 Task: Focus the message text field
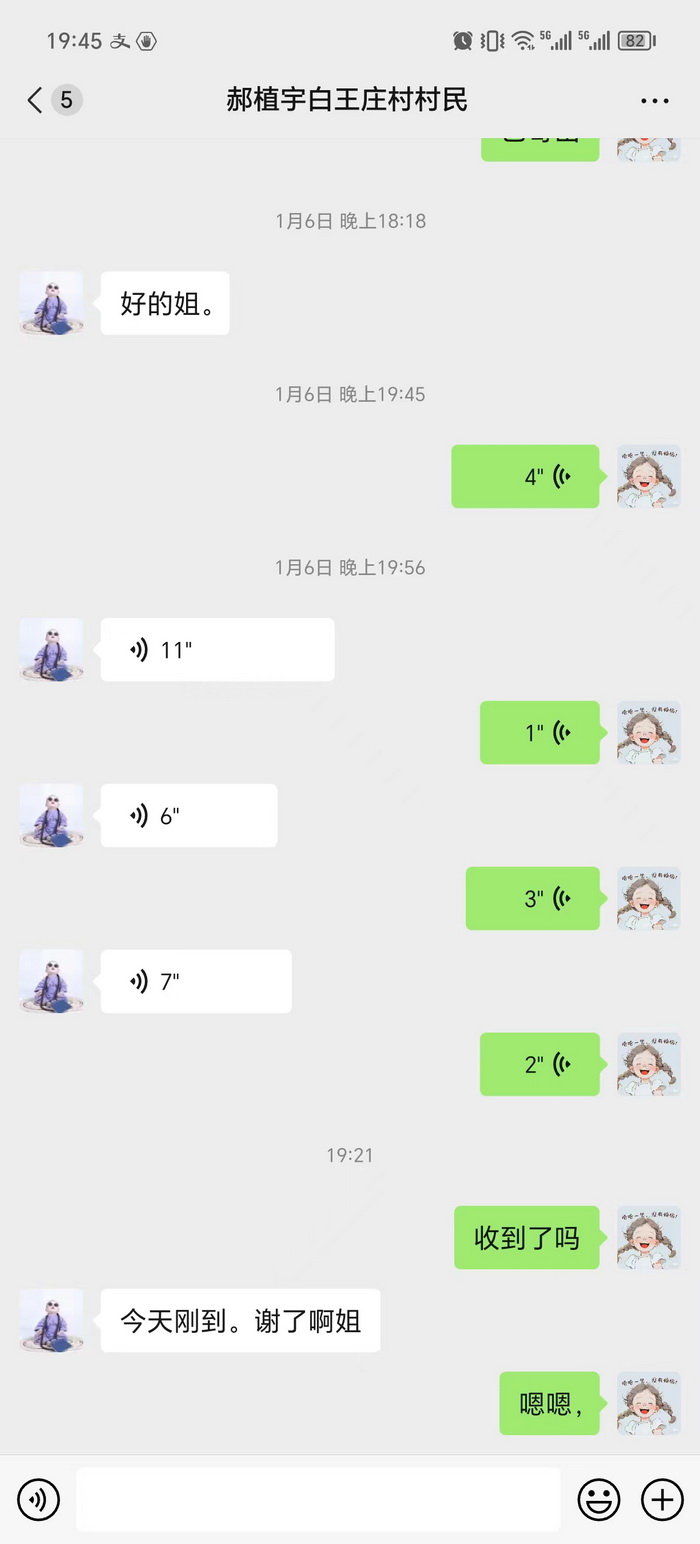point(318,1500)
